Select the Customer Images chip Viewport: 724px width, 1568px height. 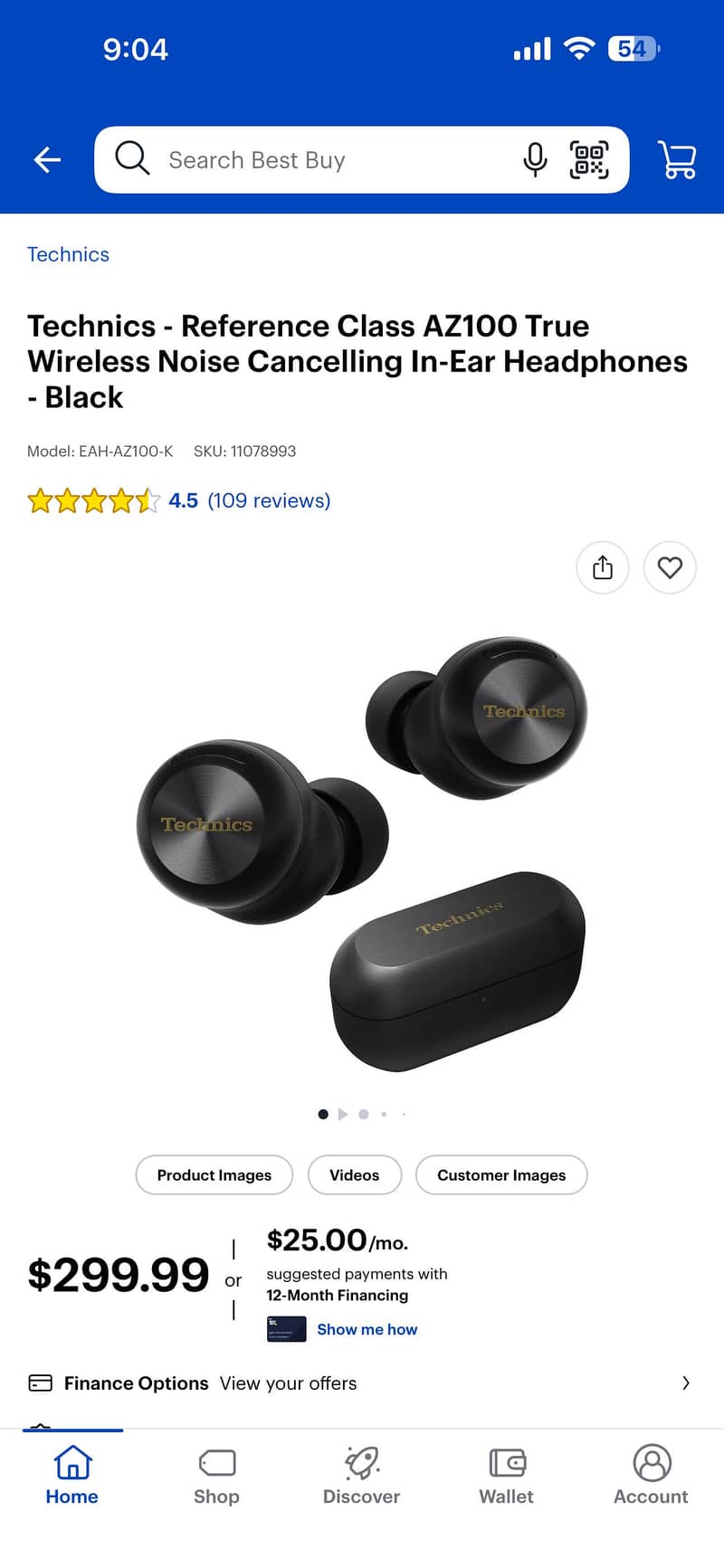click(501, 1174)
